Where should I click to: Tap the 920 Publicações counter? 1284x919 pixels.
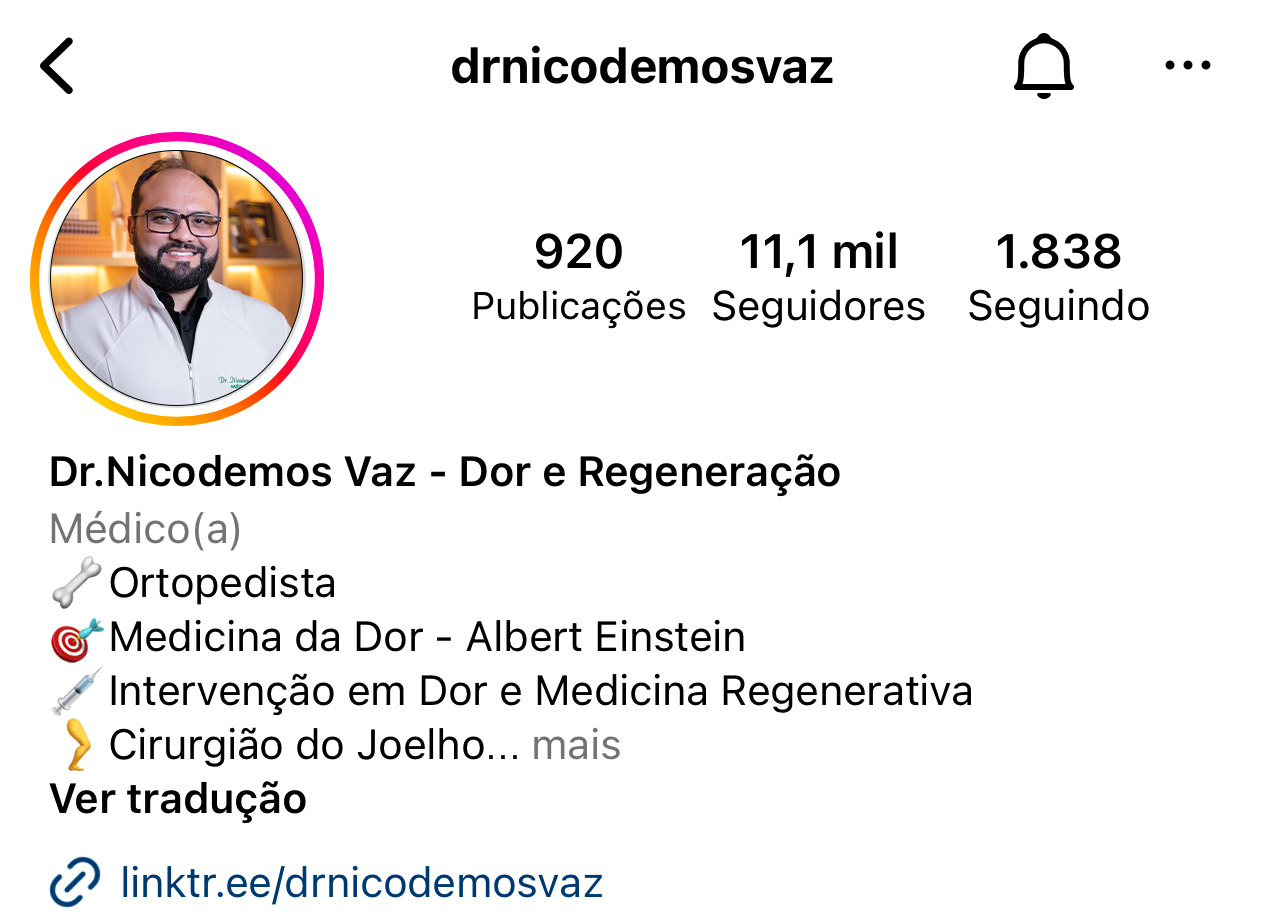(578, 277)
